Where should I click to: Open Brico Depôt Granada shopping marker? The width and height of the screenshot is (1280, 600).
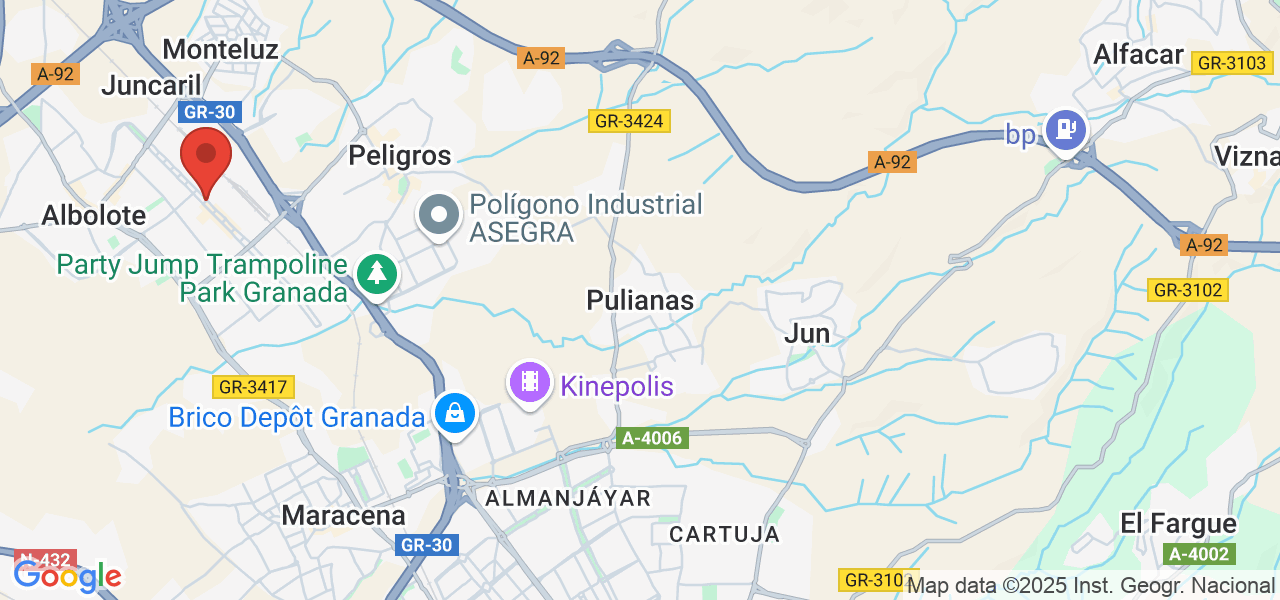pyautogui.click(x=455, y=413)
